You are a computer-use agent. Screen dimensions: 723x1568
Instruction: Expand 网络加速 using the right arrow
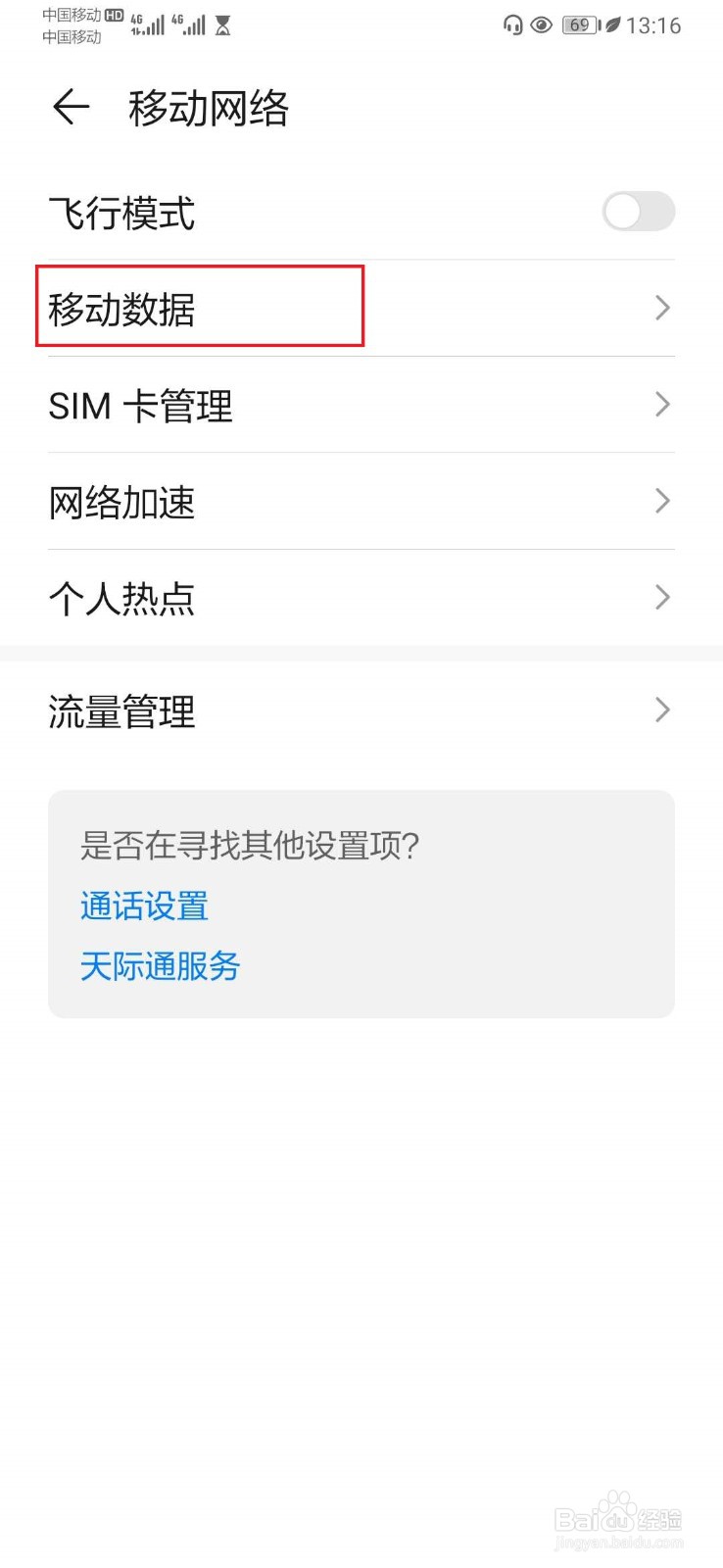[662, 501]
